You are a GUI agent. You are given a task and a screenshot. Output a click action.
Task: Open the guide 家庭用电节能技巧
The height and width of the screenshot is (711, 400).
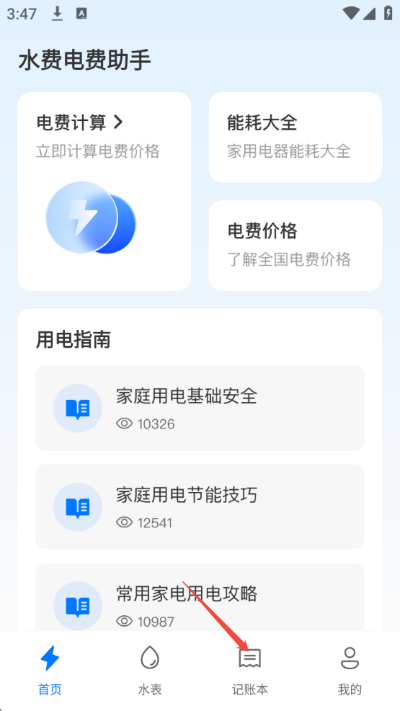coord(200,507)
